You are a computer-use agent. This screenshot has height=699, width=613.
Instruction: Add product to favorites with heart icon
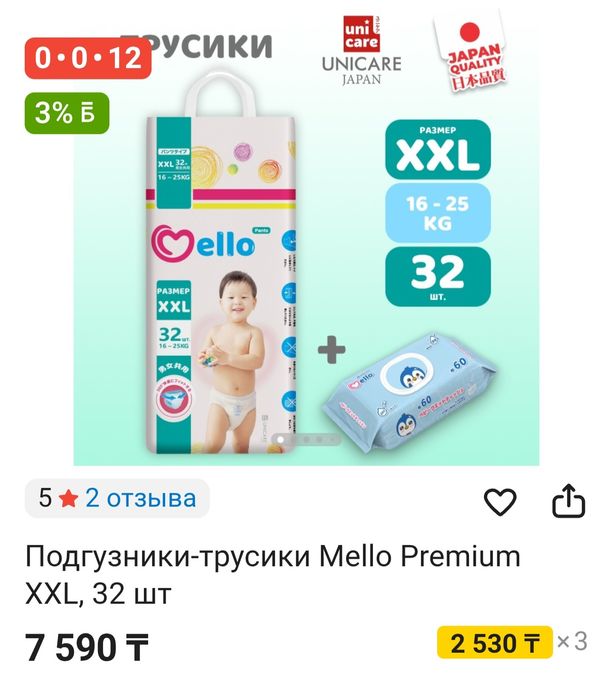coord(500,501)
